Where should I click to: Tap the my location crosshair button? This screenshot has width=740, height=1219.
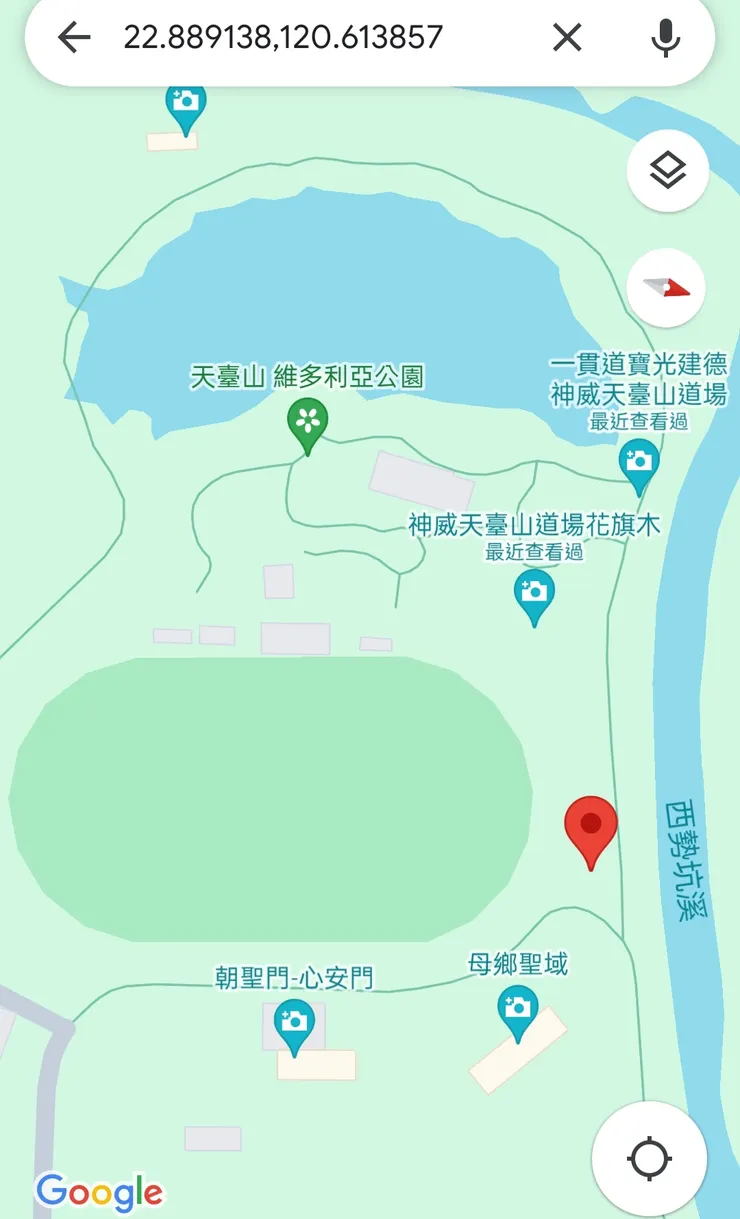point(651,1158)
